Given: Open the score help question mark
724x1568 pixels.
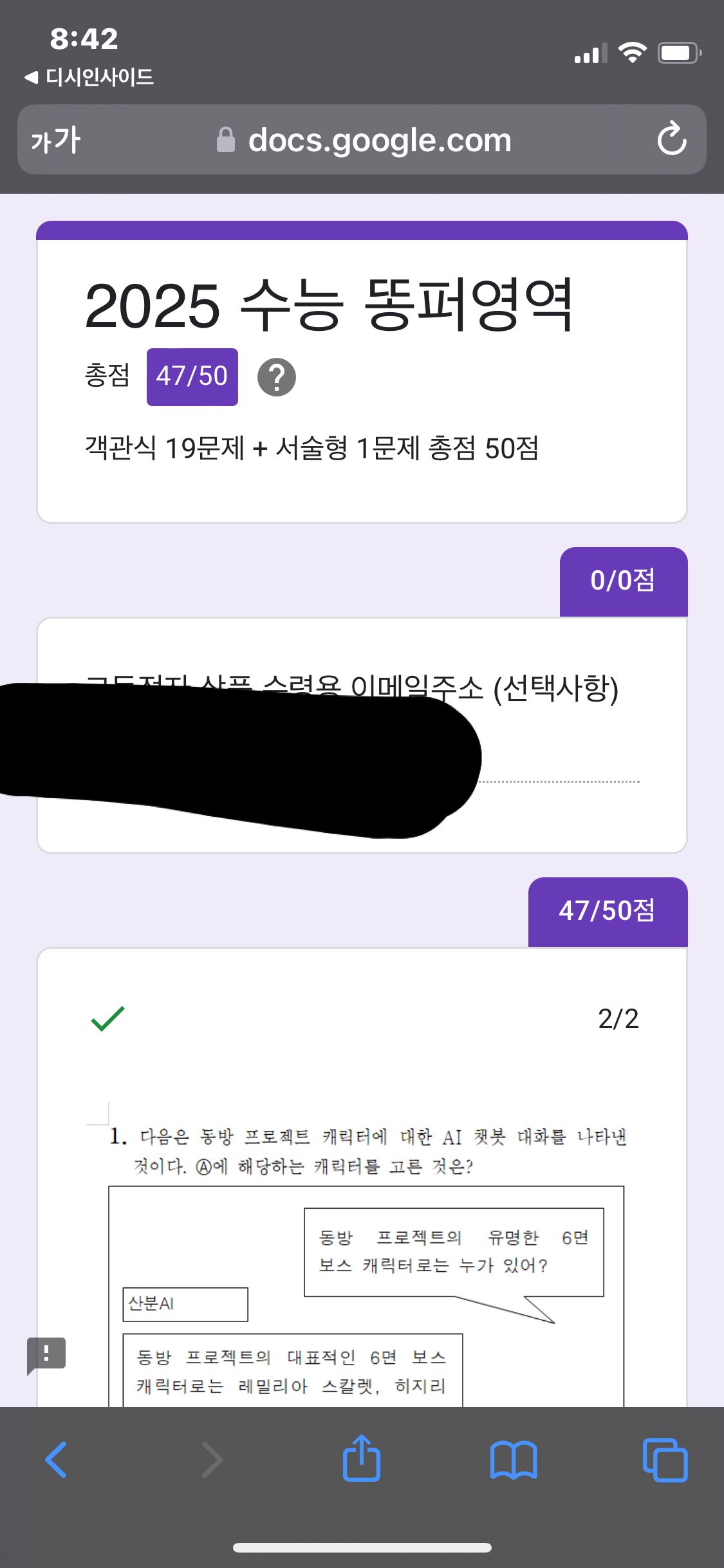Looking at the screenshot, I should tap(277, 377).
